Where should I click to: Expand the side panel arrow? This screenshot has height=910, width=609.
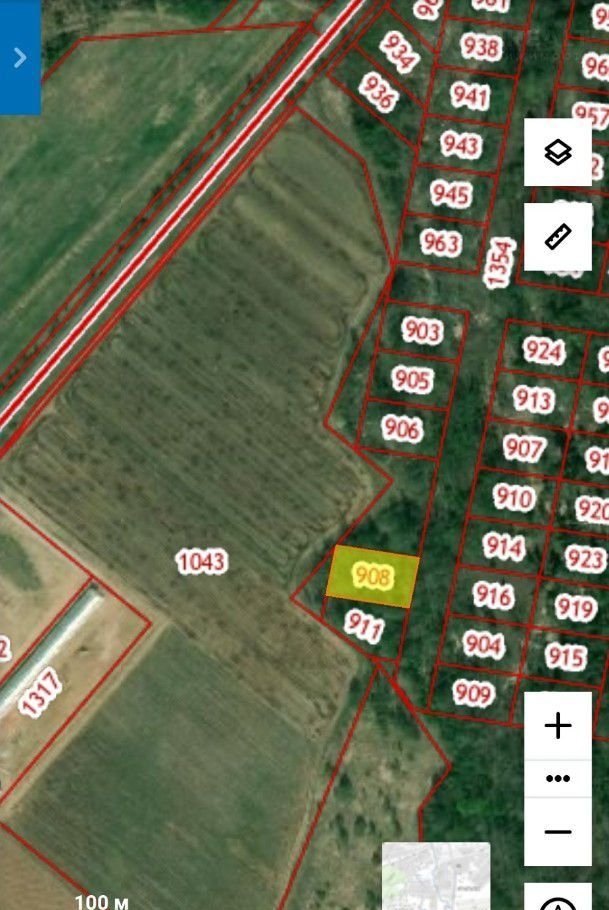(x=20, y=57)
